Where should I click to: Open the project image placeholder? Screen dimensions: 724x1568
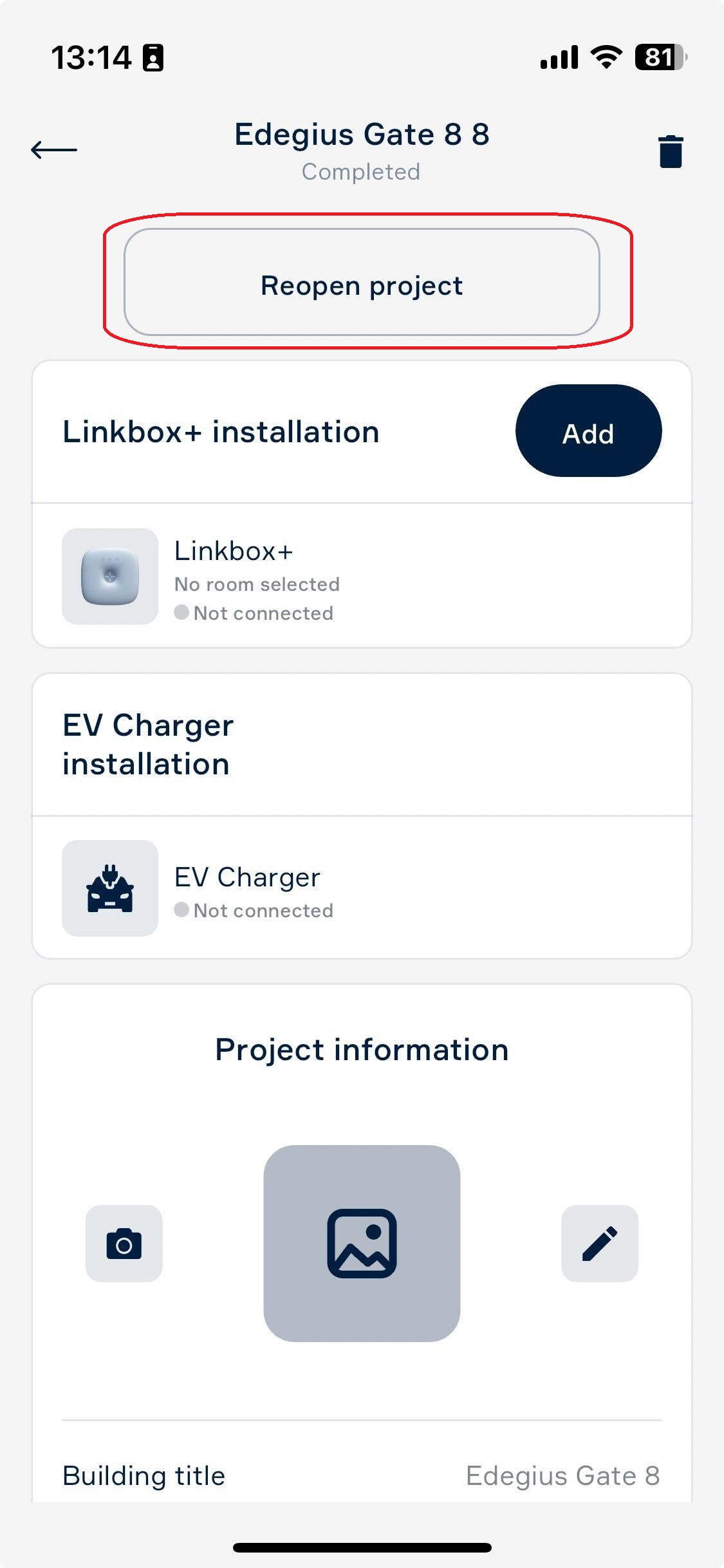(362, 1244)
